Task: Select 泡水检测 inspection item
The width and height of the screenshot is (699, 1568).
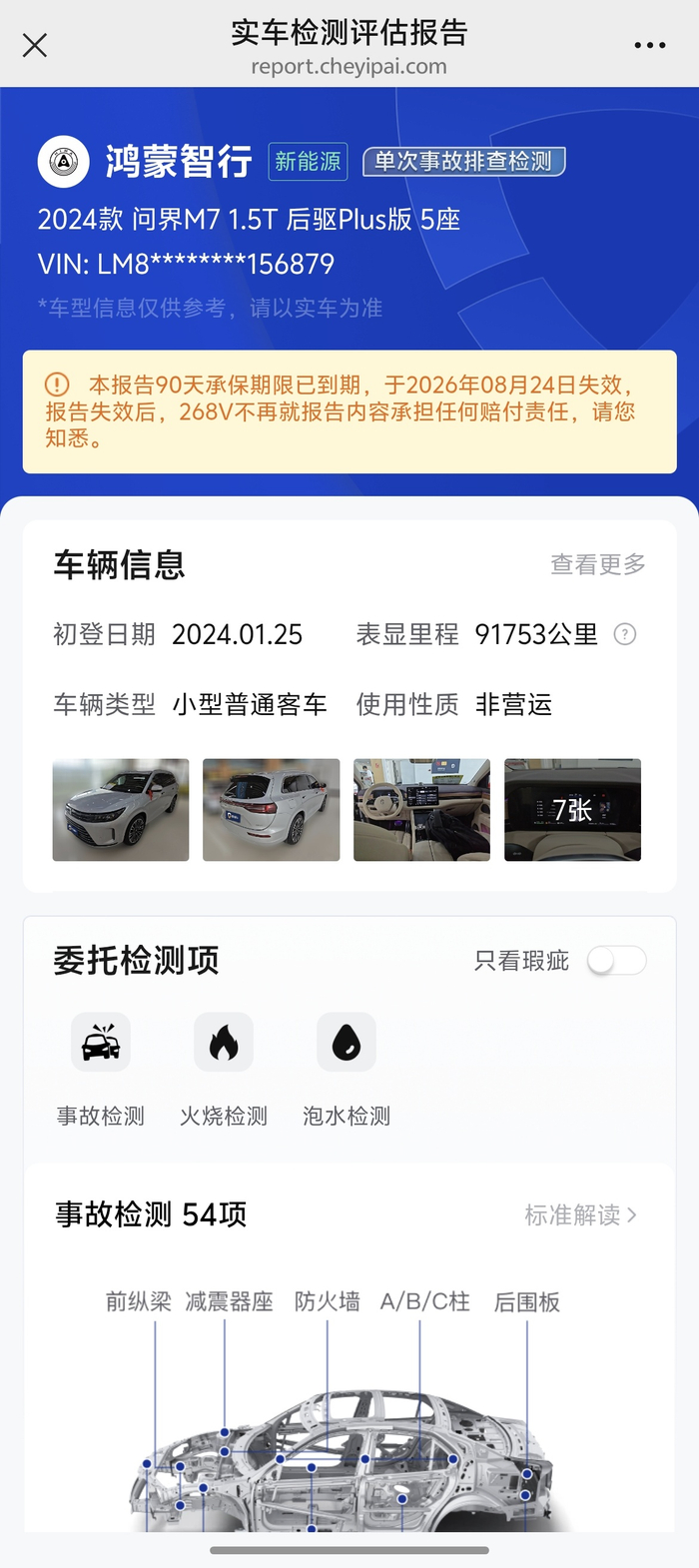Action: [347, 1070]
